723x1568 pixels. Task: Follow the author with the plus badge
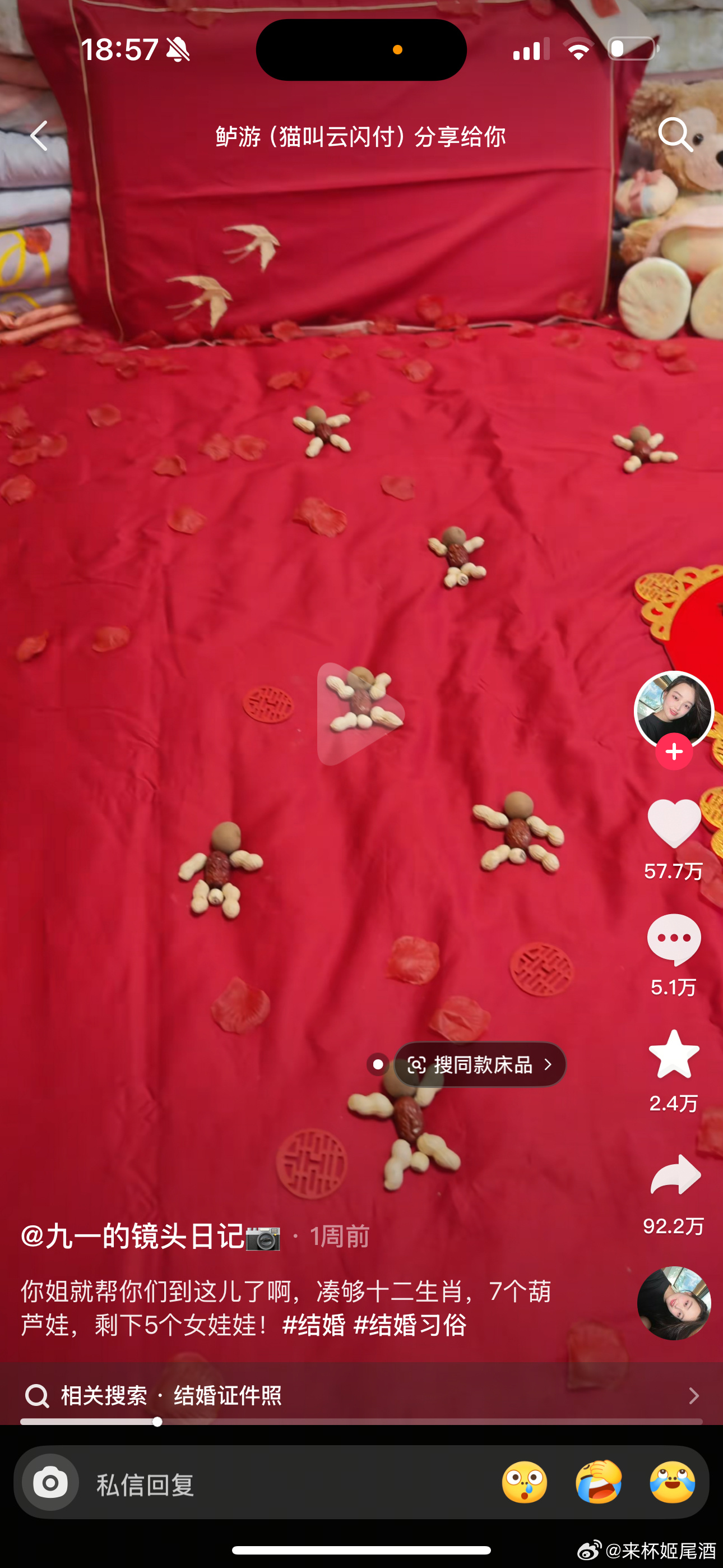674,753
